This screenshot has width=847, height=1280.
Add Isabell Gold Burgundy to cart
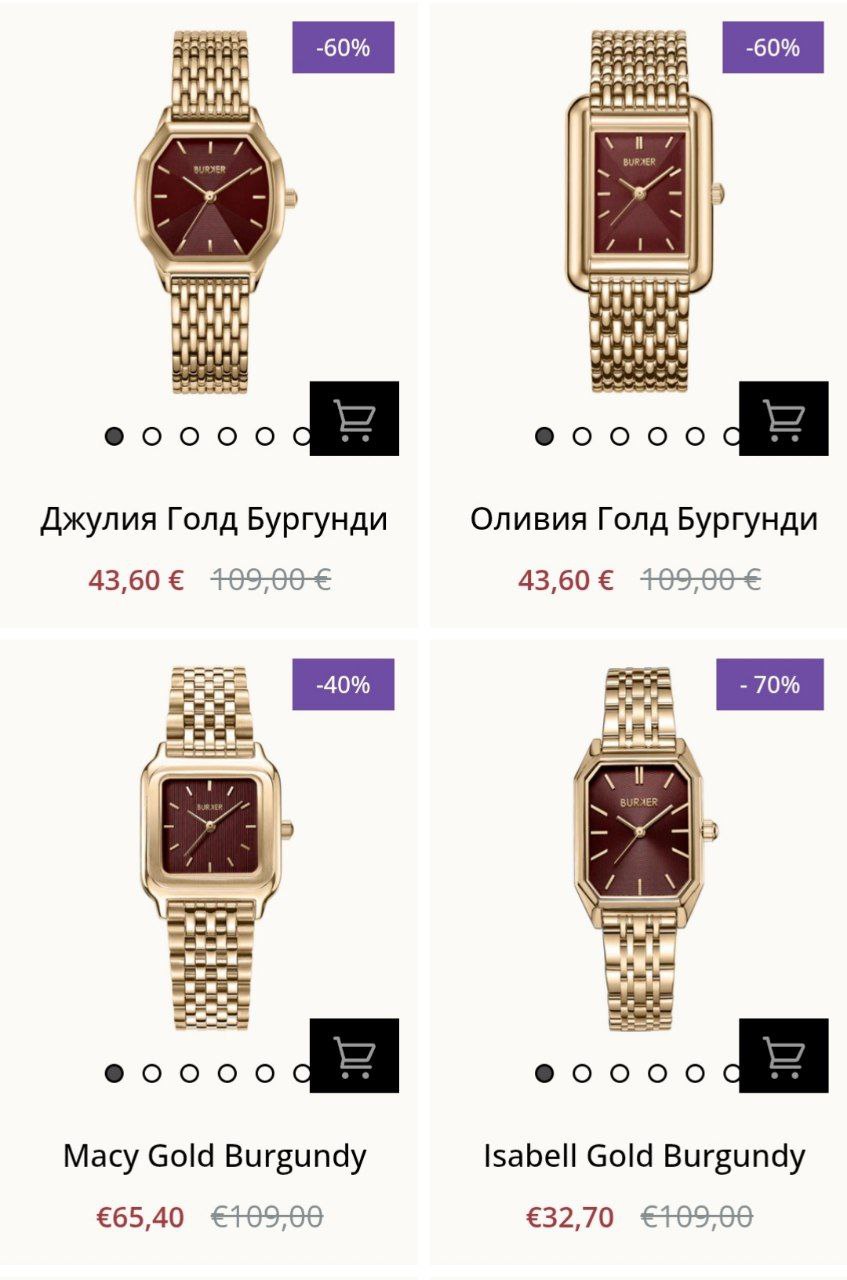783,1056
